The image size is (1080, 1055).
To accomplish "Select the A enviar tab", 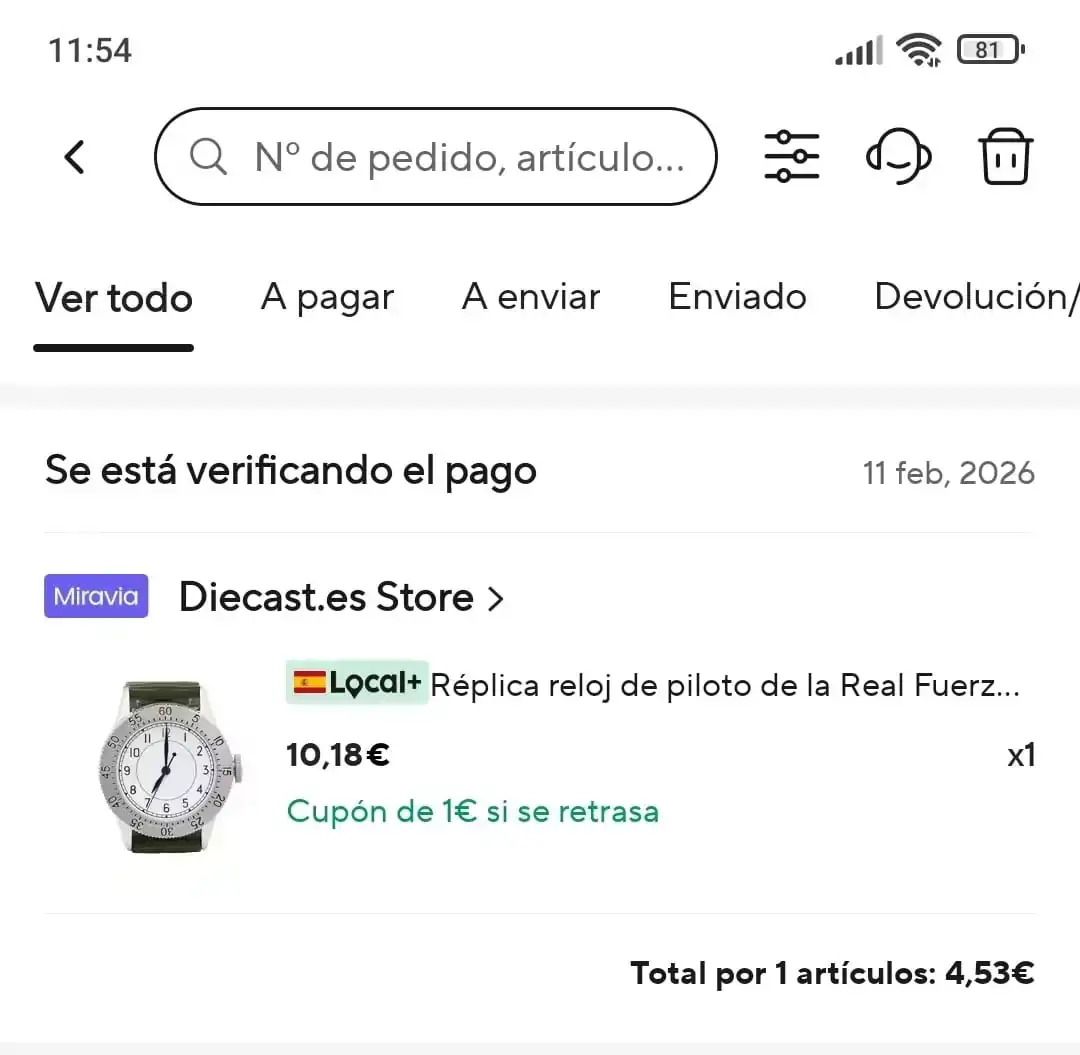I will point(530,297).
